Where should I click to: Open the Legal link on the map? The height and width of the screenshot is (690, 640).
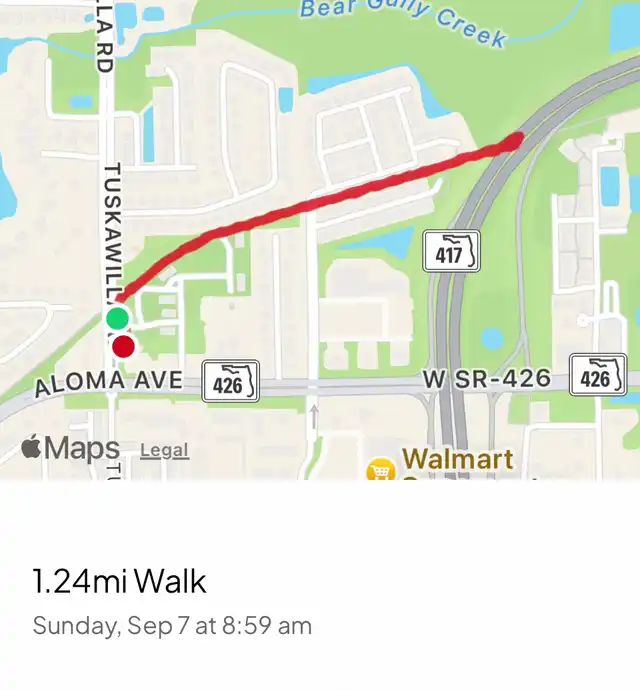click(x=164, y=450)
